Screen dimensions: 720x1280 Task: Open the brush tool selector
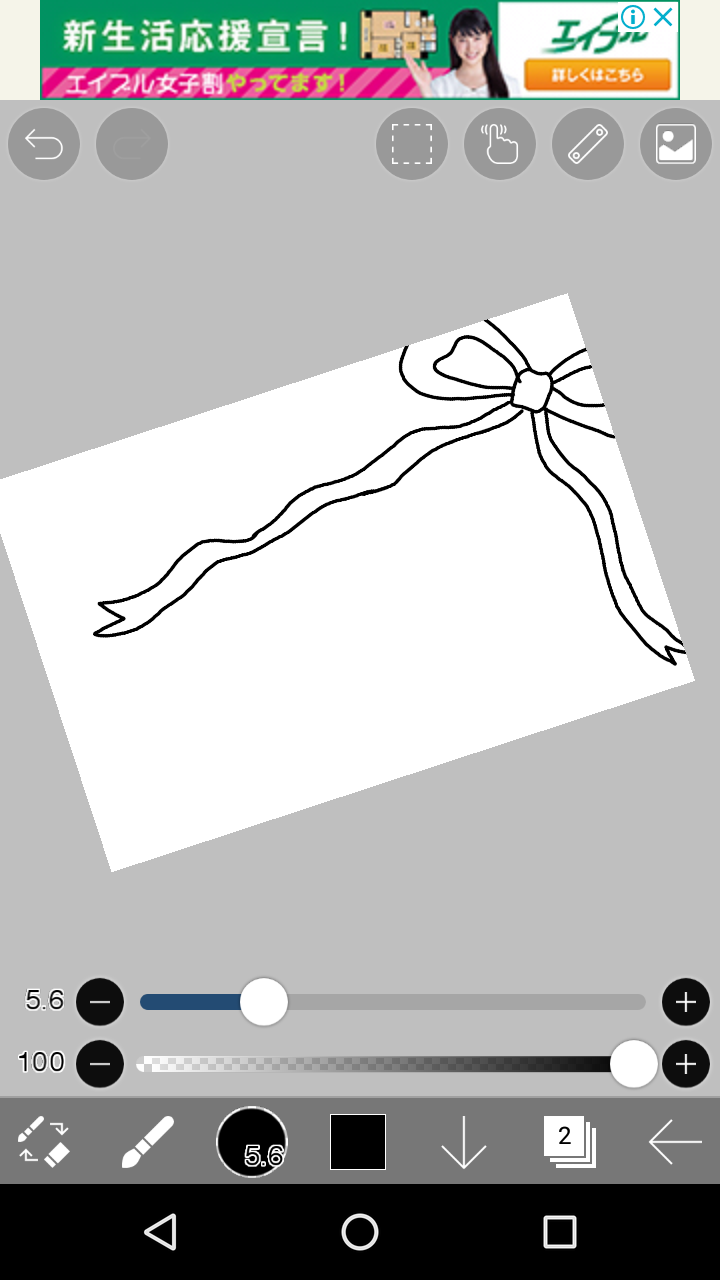click(x=148, y=1142)
